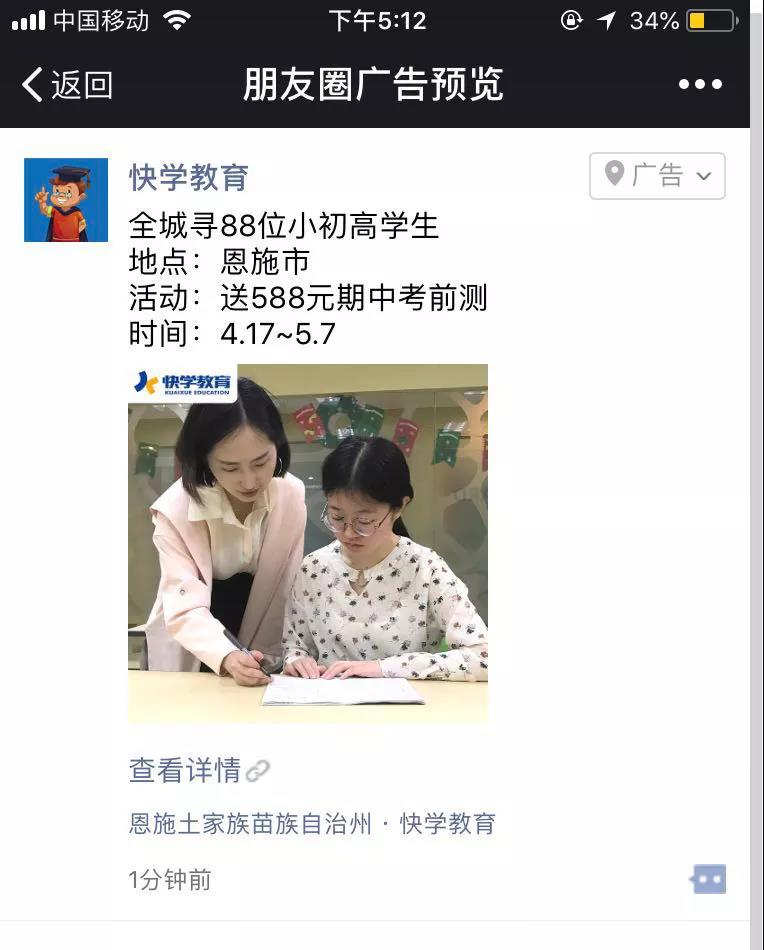This screenshot has width=764, height=950.
Task: Open the 快学教育 profile avatar
Action: (66, 200)
